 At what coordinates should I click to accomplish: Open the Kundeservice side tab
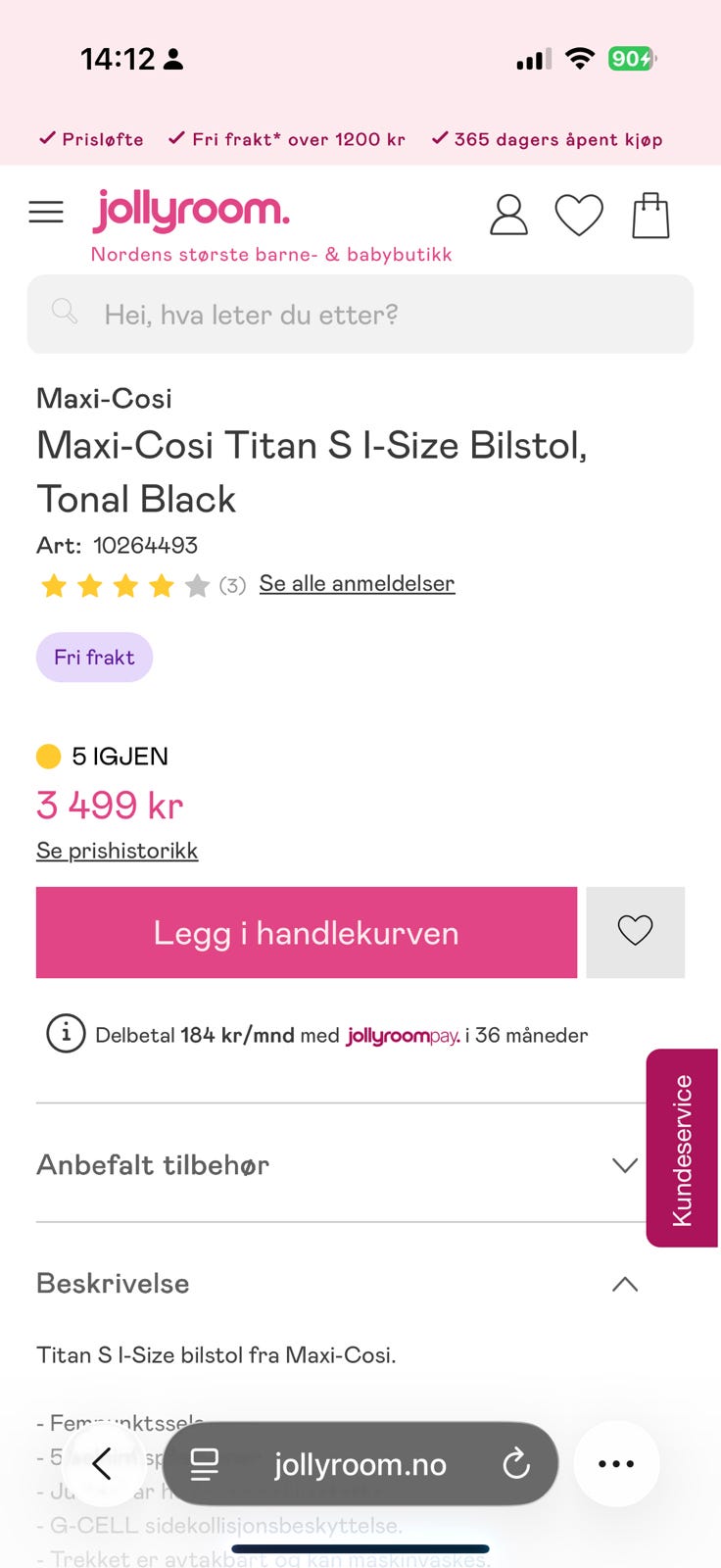pyautogui.click(x=683, y=1147)
